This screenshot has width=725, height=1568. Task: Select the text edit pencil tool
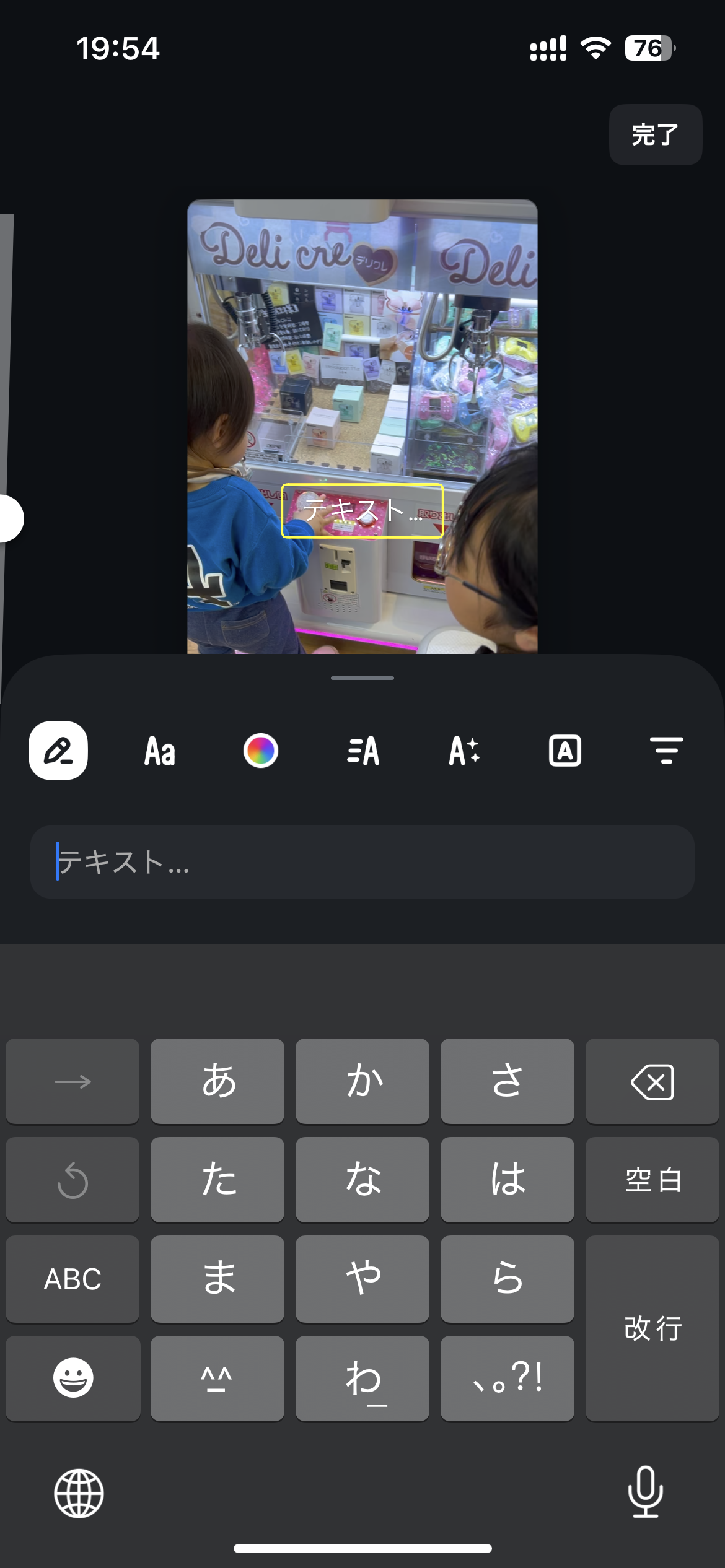58,751
